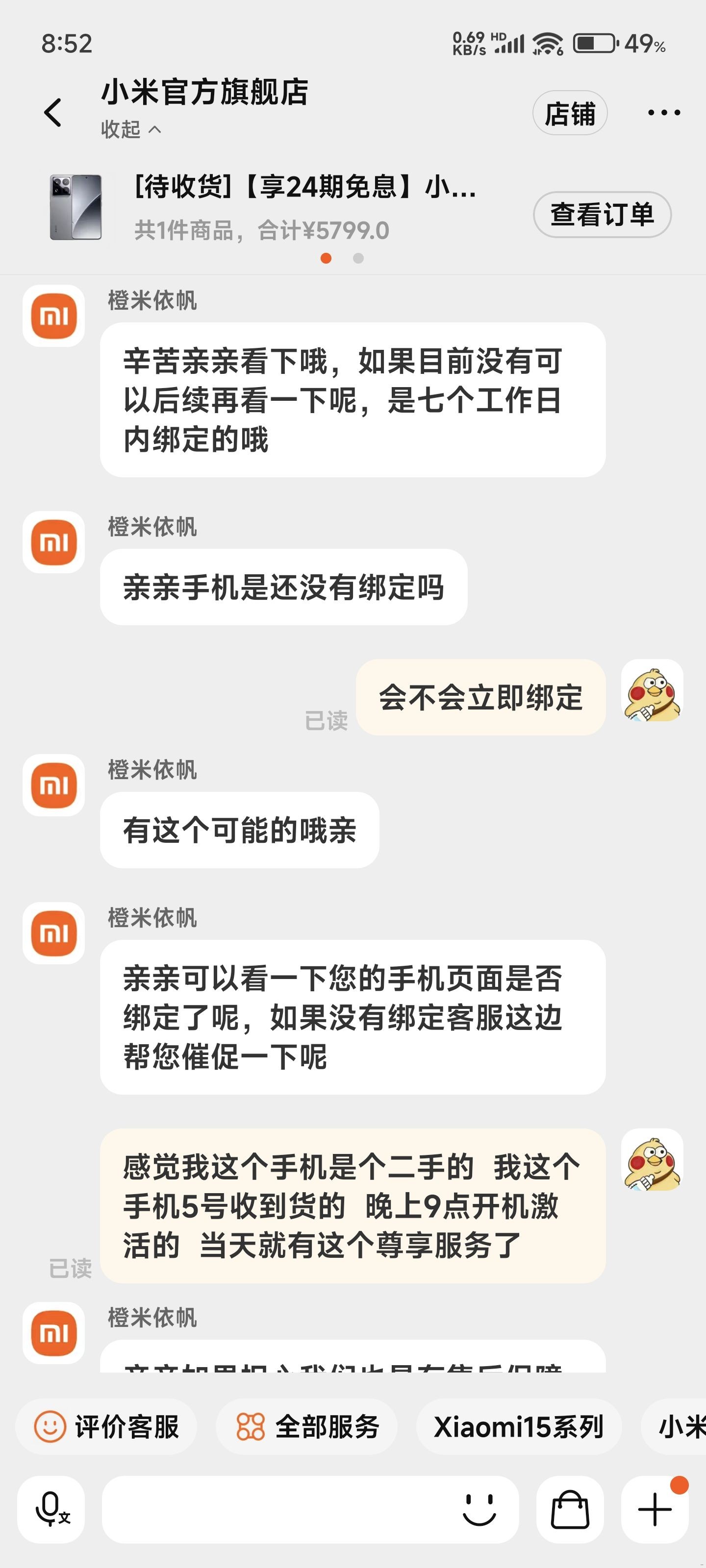Focus the message text input field
Viewport: 706px width, 1568px height.
[274, 1510]
